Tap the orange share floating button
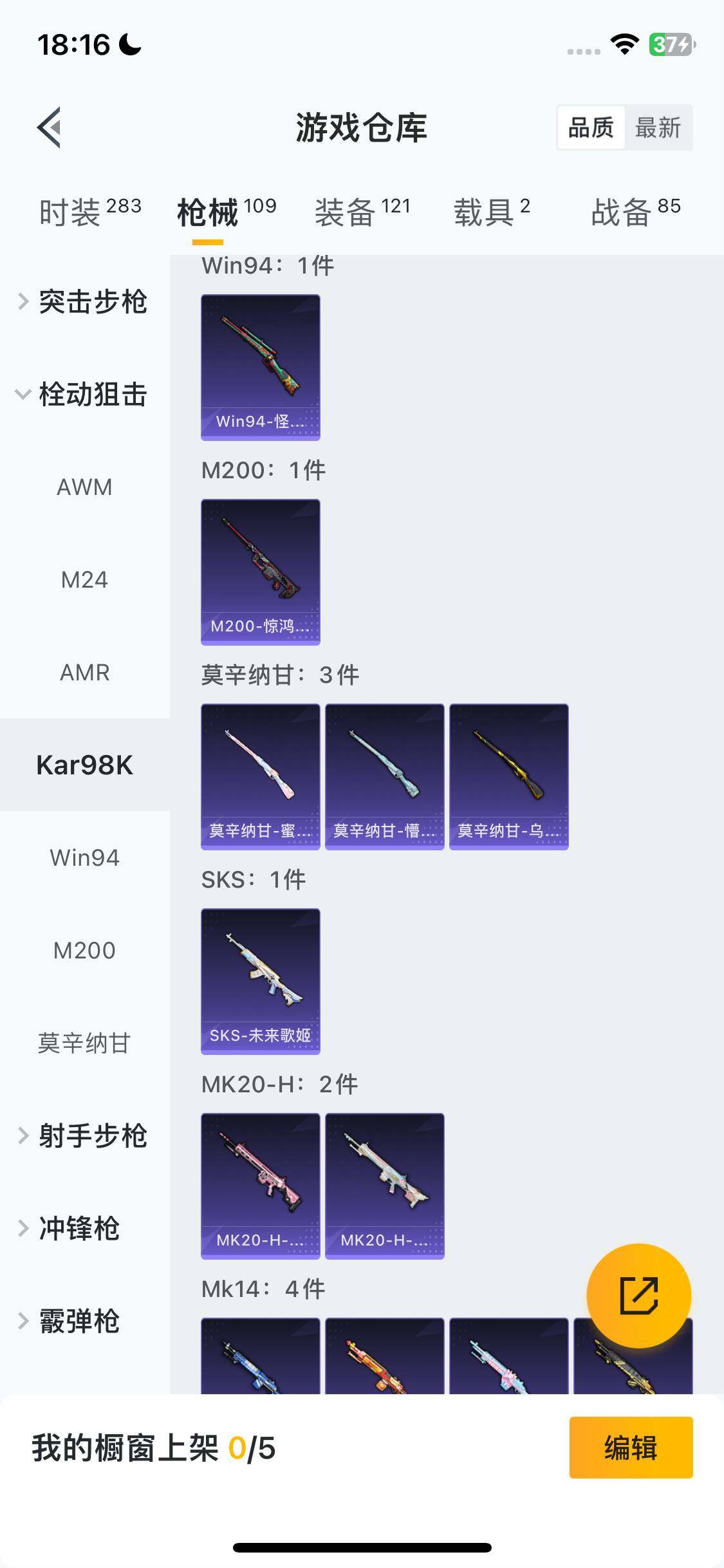Screen dimensions: 724x1568 tap(638, 1296)
